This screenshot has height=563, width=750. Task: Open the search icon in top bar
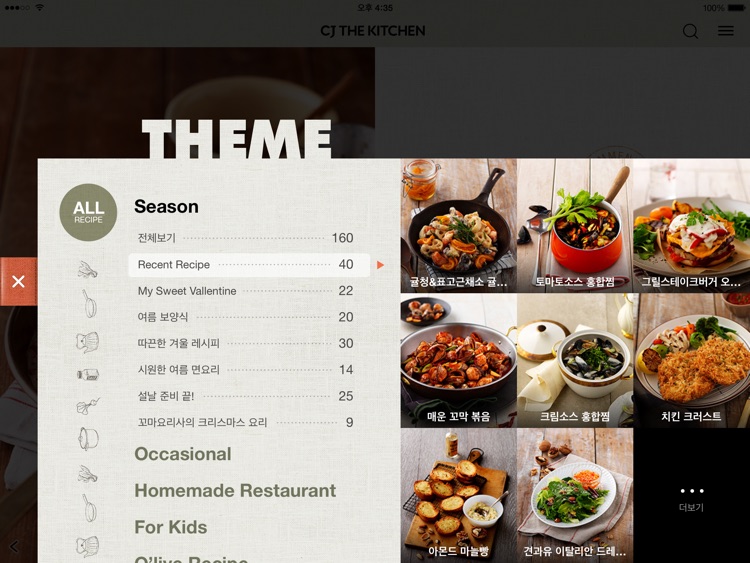[690, 31]
